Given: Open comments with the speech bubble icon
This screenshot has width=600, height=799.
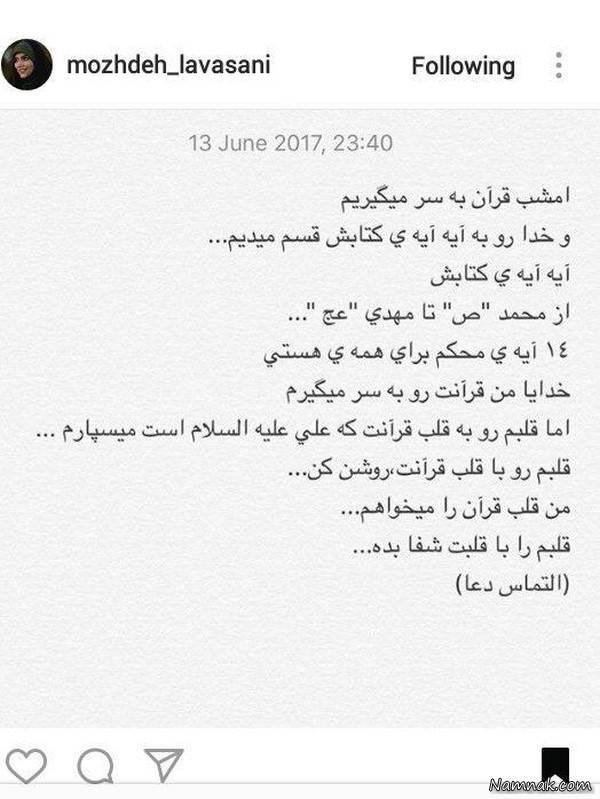Looking at the screenshot, I should click(95, 766).
